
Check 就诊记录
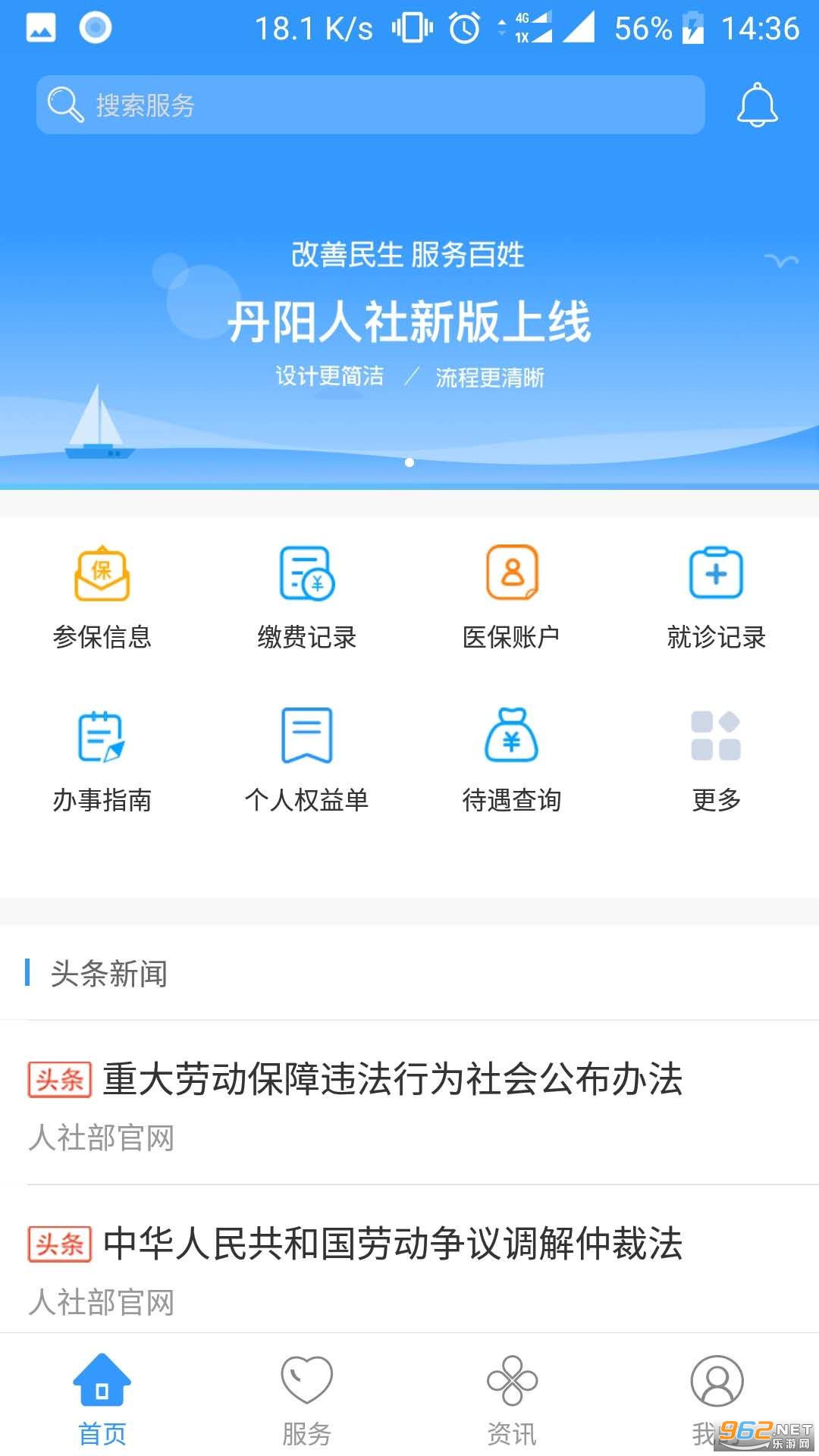[717, 597]
